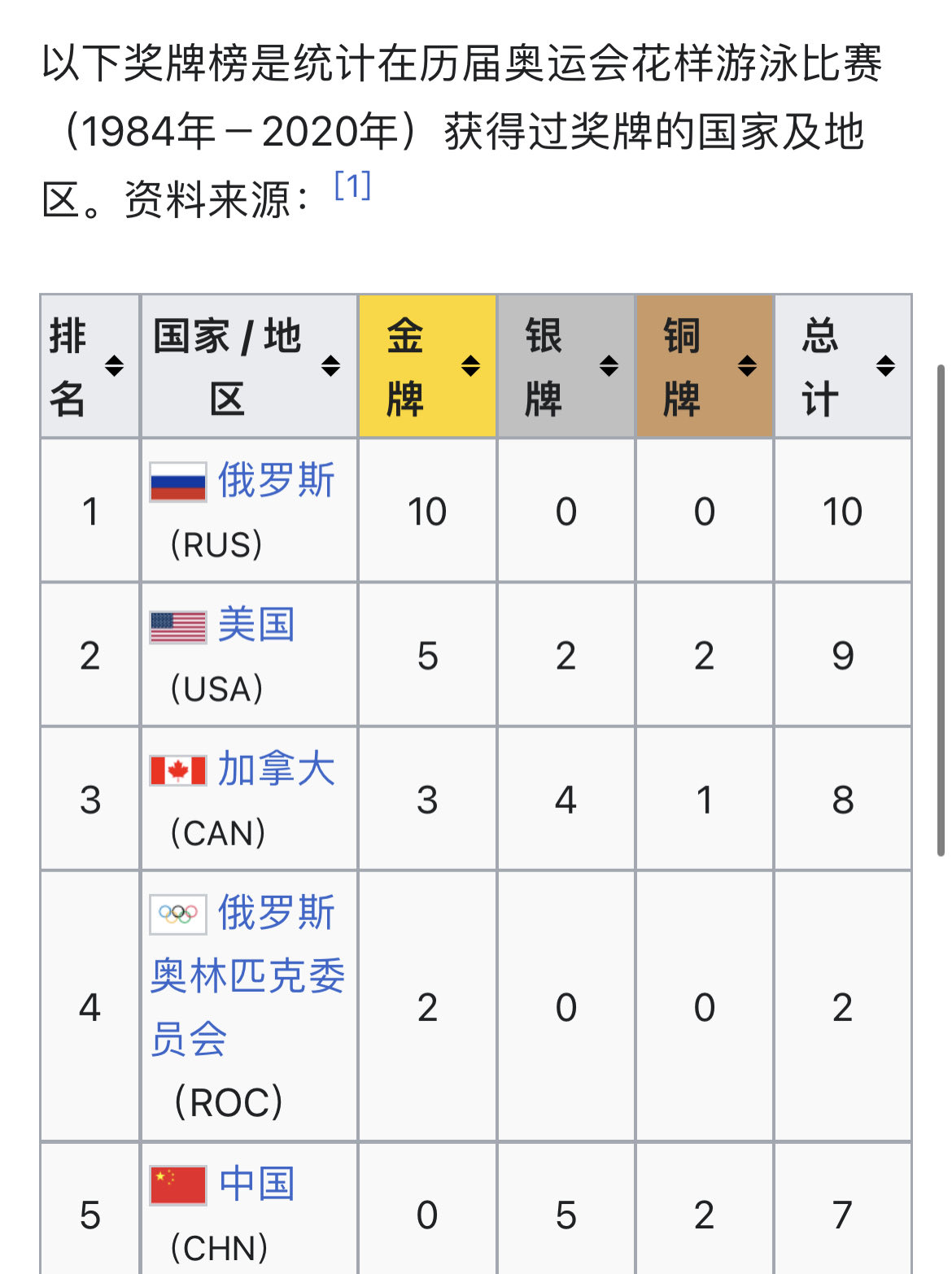Screen dimensions: 952x1274
Task: Open the 俄罗斯奥林匹克委员会 link
Action: [x=248, y=975]
